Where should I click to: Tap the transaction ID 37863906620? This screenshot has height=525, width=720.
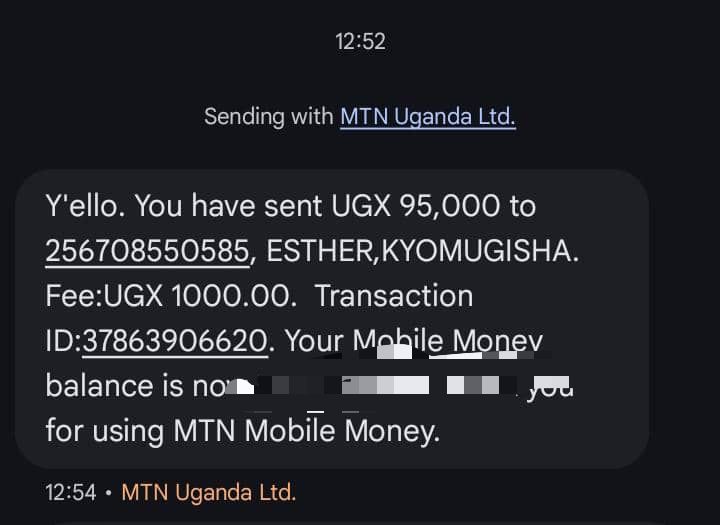click(x=175, y=341)
